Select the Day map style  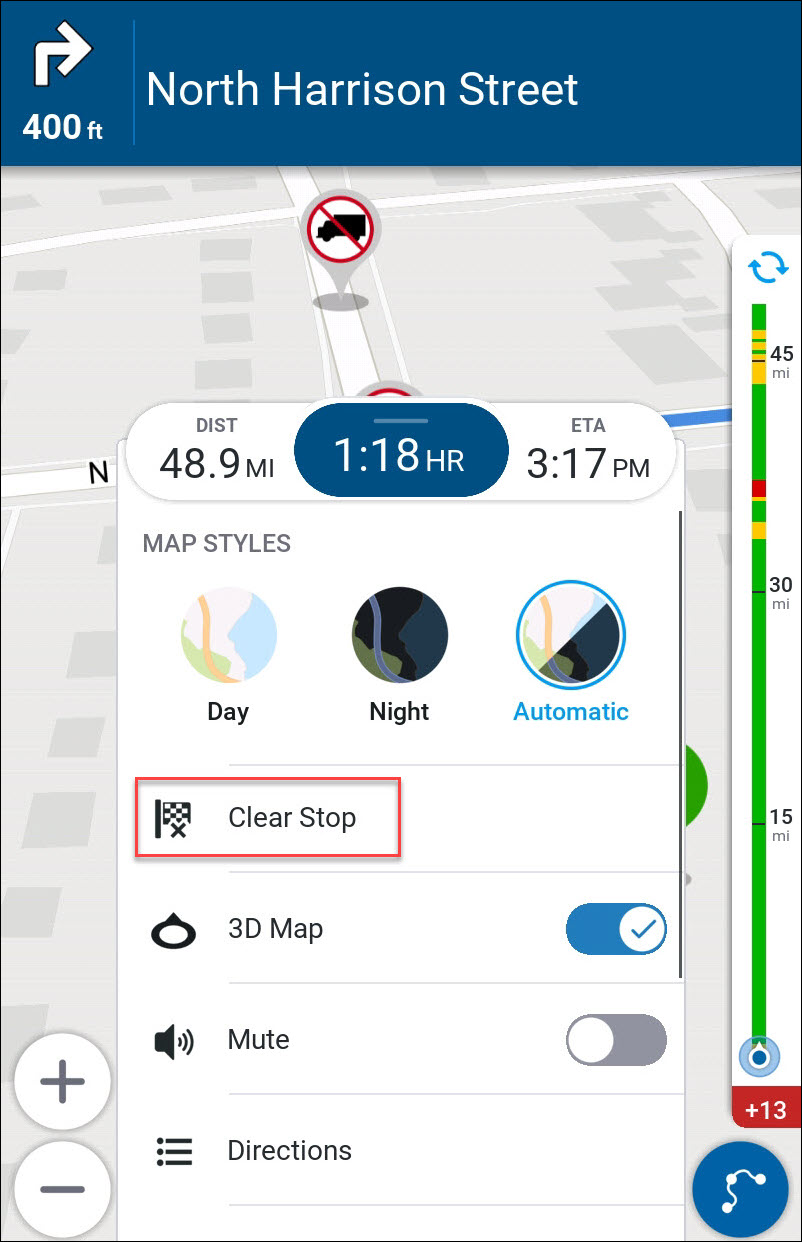click(228, 637)
